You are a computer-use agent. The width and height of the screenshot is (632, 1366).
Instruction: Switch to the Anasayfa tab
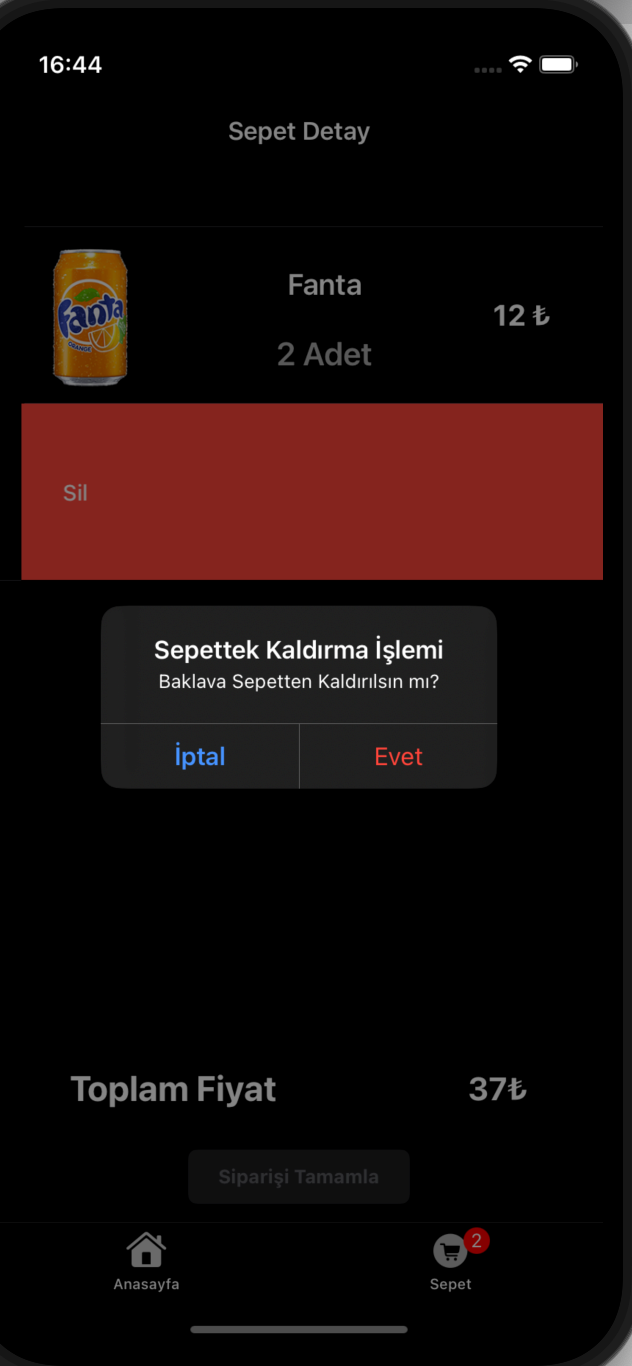pyautogui.click(x=146, y=1262)
